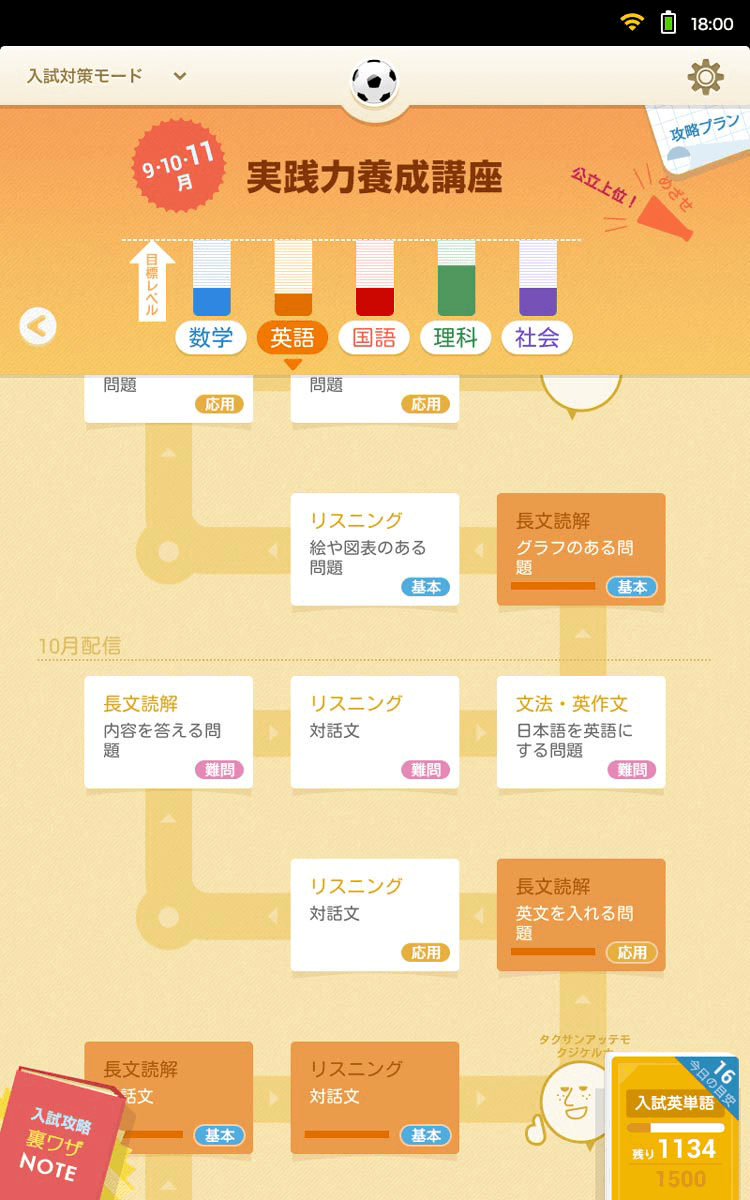Go back with the left arrow
The width and height of the screenshot is (750, 1200).
(38, 326)
